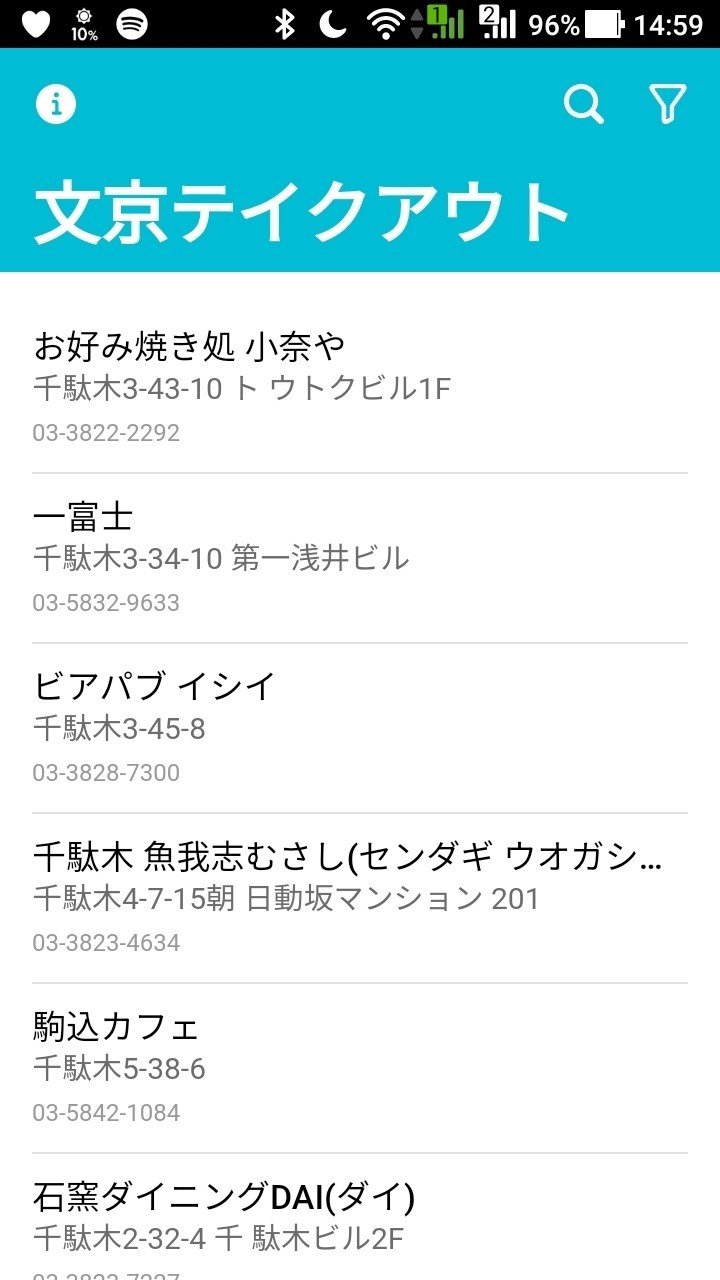Tap phone number 03-3822-2292

106,432
